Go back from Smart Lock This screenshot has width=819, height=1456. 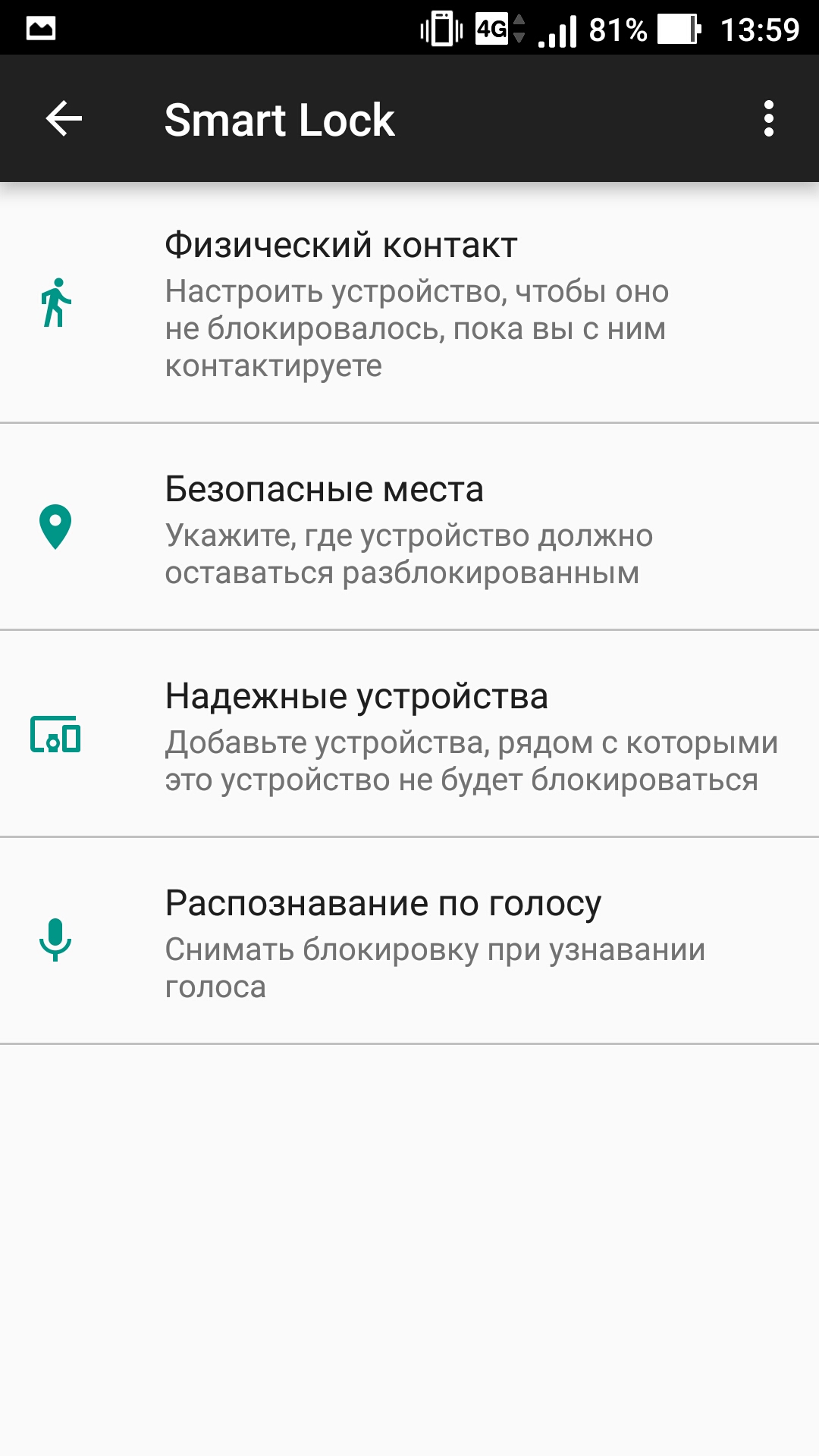(64, 119)
